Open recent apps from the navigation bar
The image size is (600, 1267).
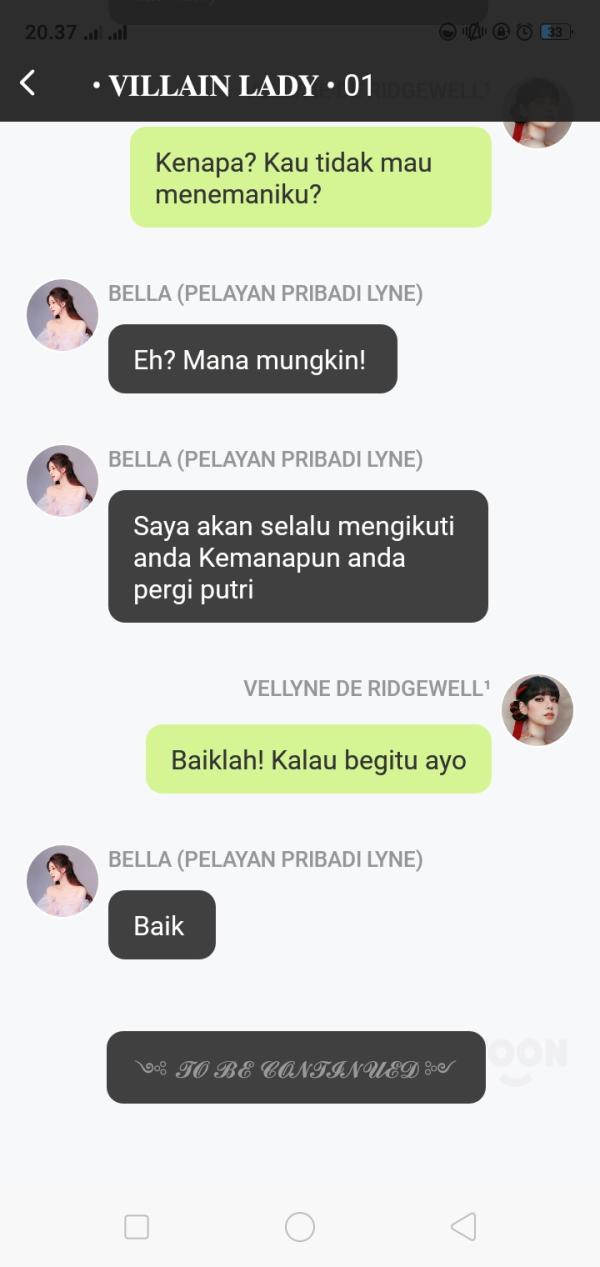pos(137,1227)
